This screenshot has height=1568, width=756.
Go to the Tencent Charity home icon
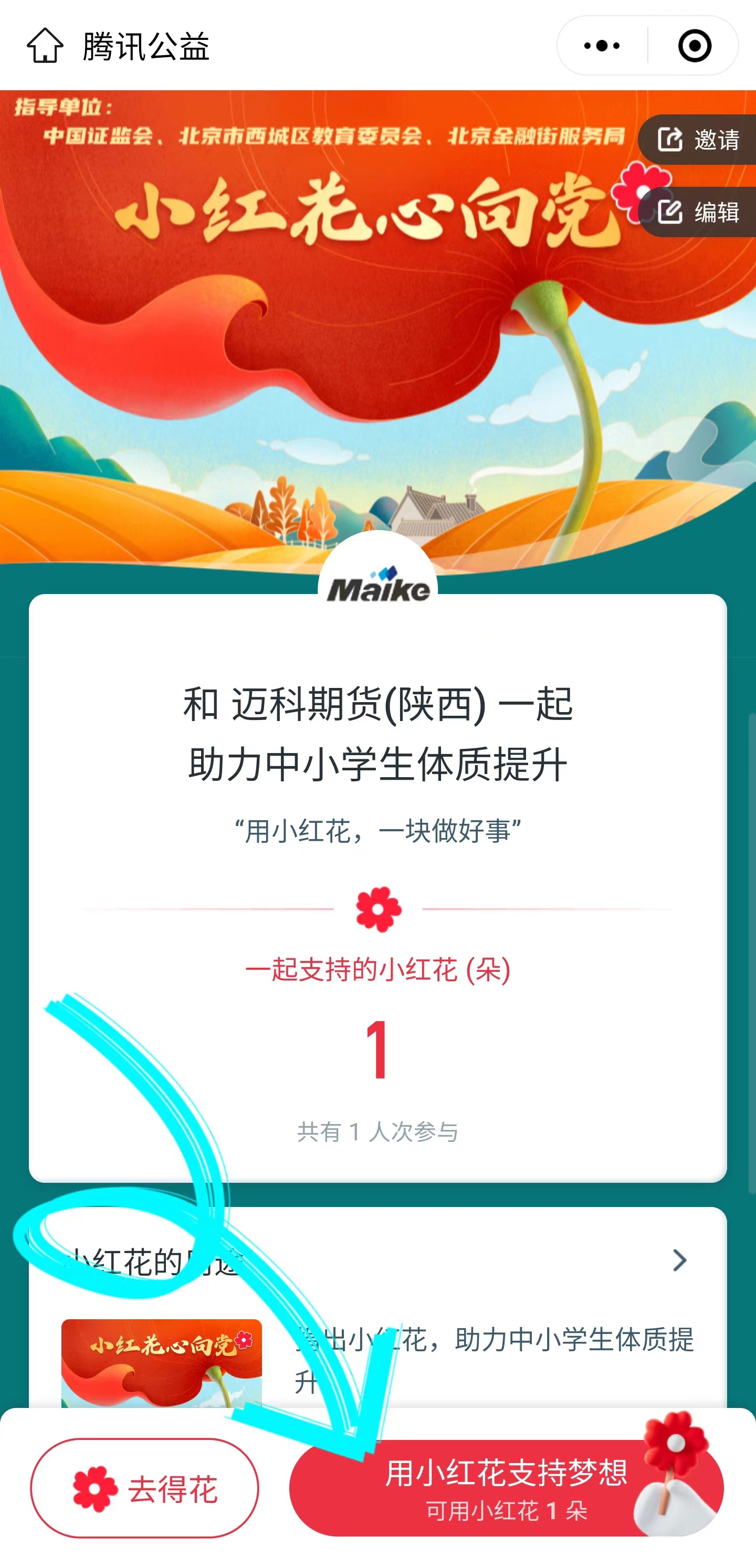[x=45, y=46]
